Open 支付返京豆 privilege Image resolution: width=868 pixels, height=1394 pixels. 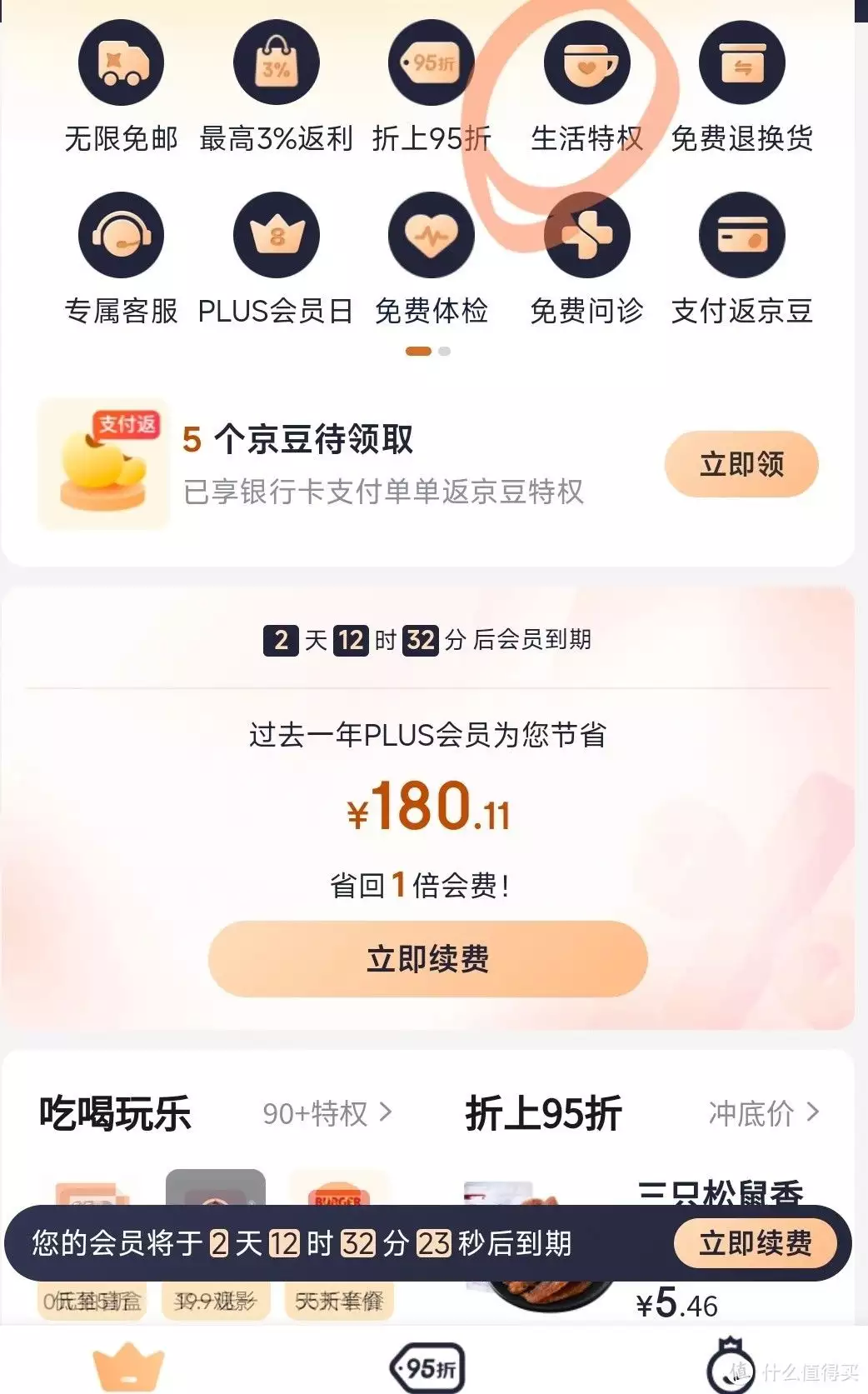741,236
